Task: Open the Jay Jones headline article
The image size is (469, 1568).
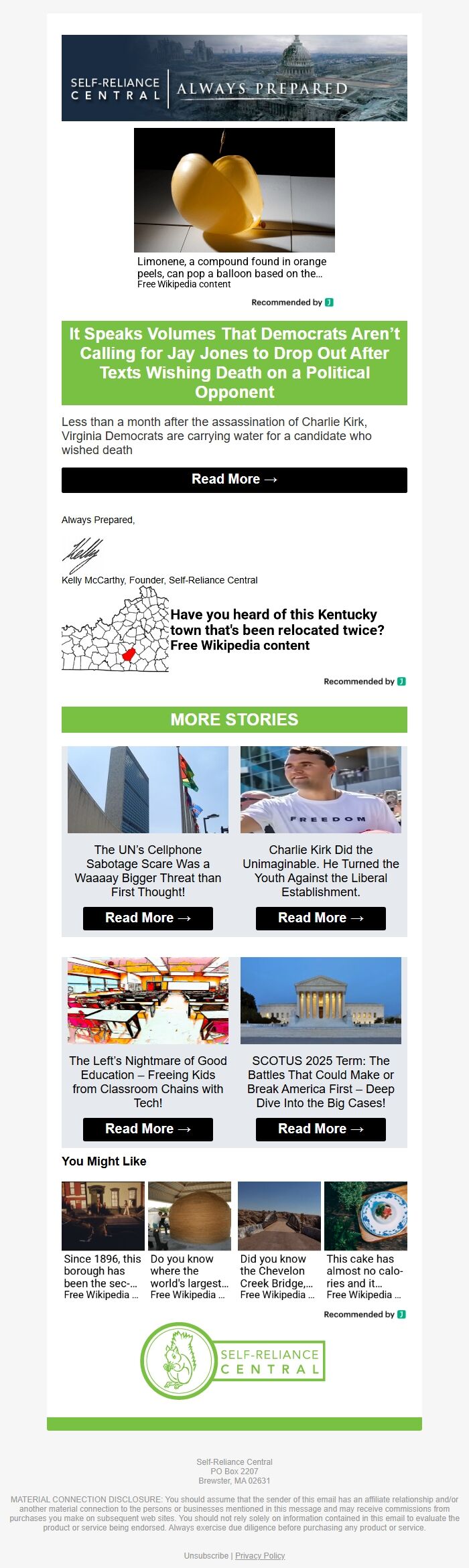Action: (234, 362)
